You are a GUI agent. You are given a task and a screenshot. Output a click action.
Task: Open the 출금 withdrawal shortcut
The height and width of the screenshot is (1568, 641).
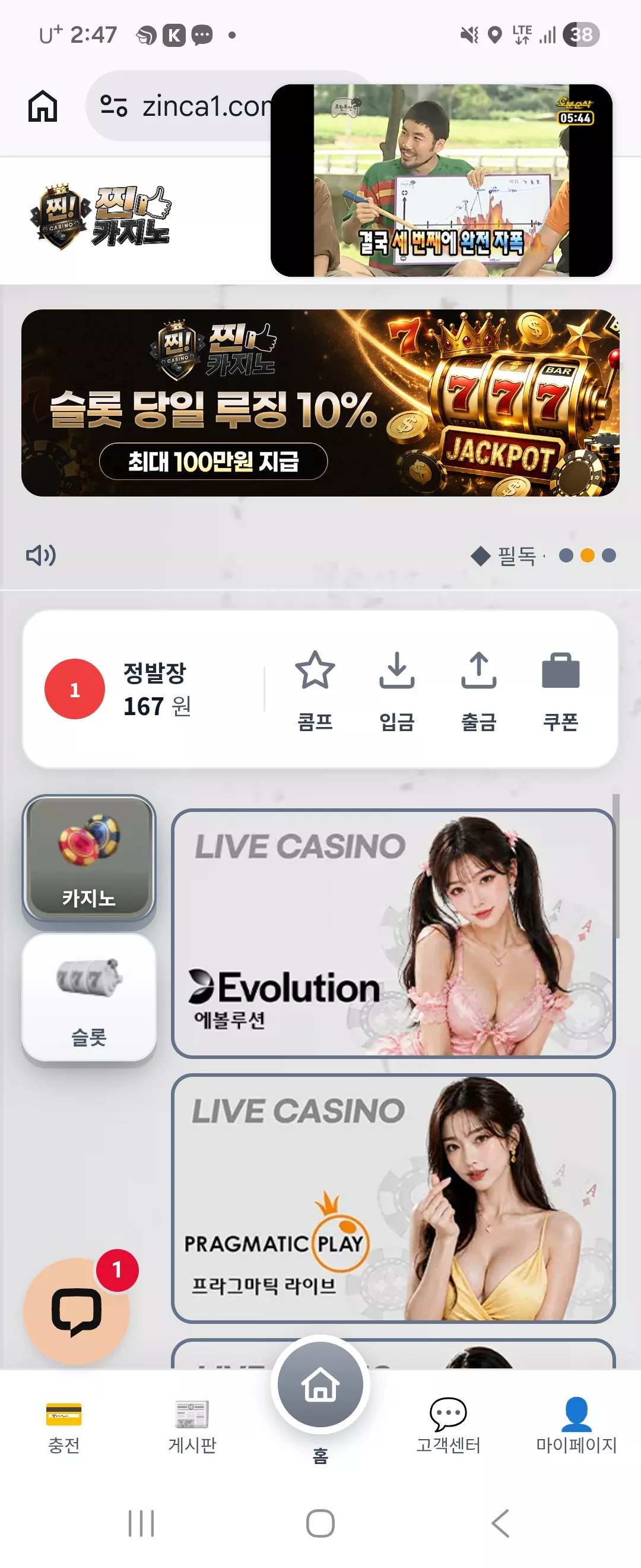coord(478,690)
